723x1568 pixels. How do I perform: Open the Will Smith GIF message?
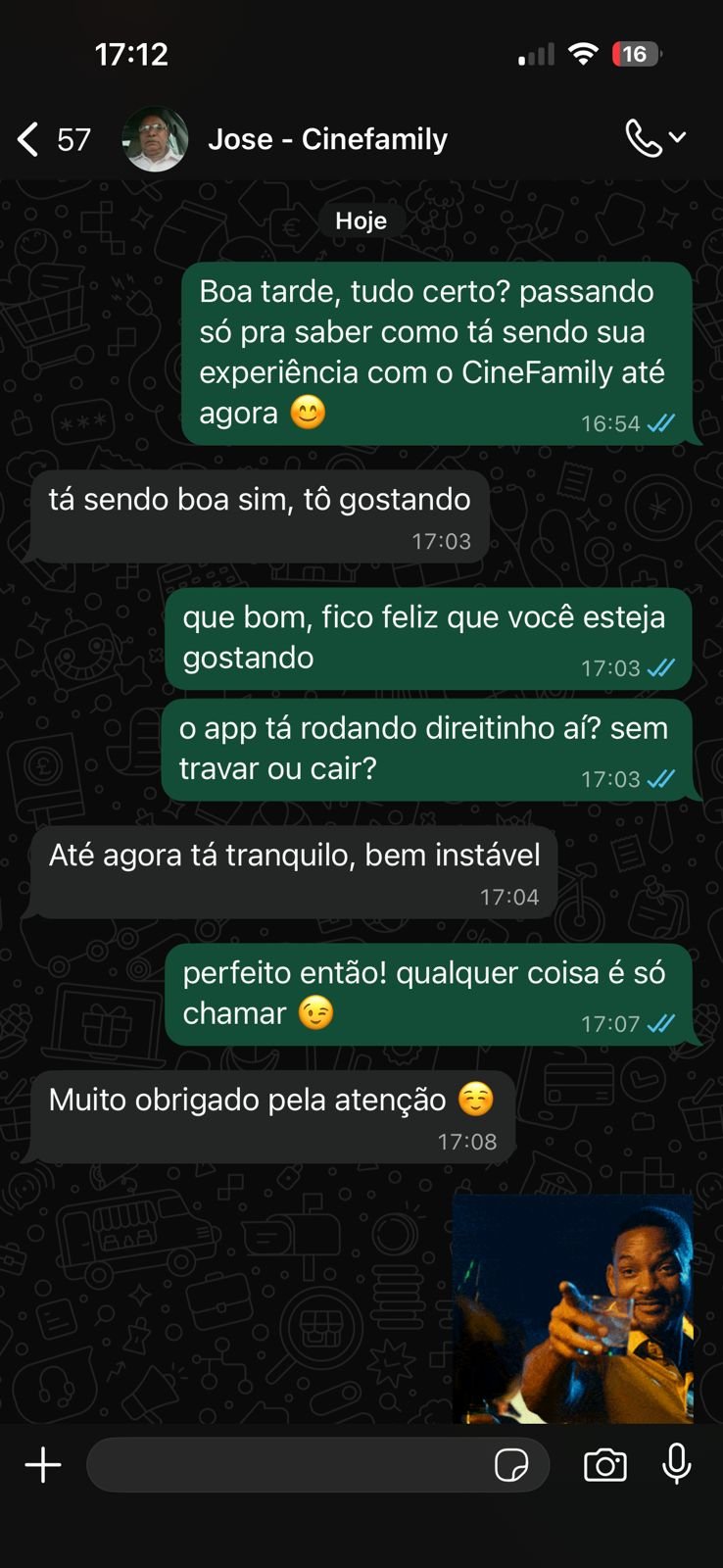pos(573,1308)
